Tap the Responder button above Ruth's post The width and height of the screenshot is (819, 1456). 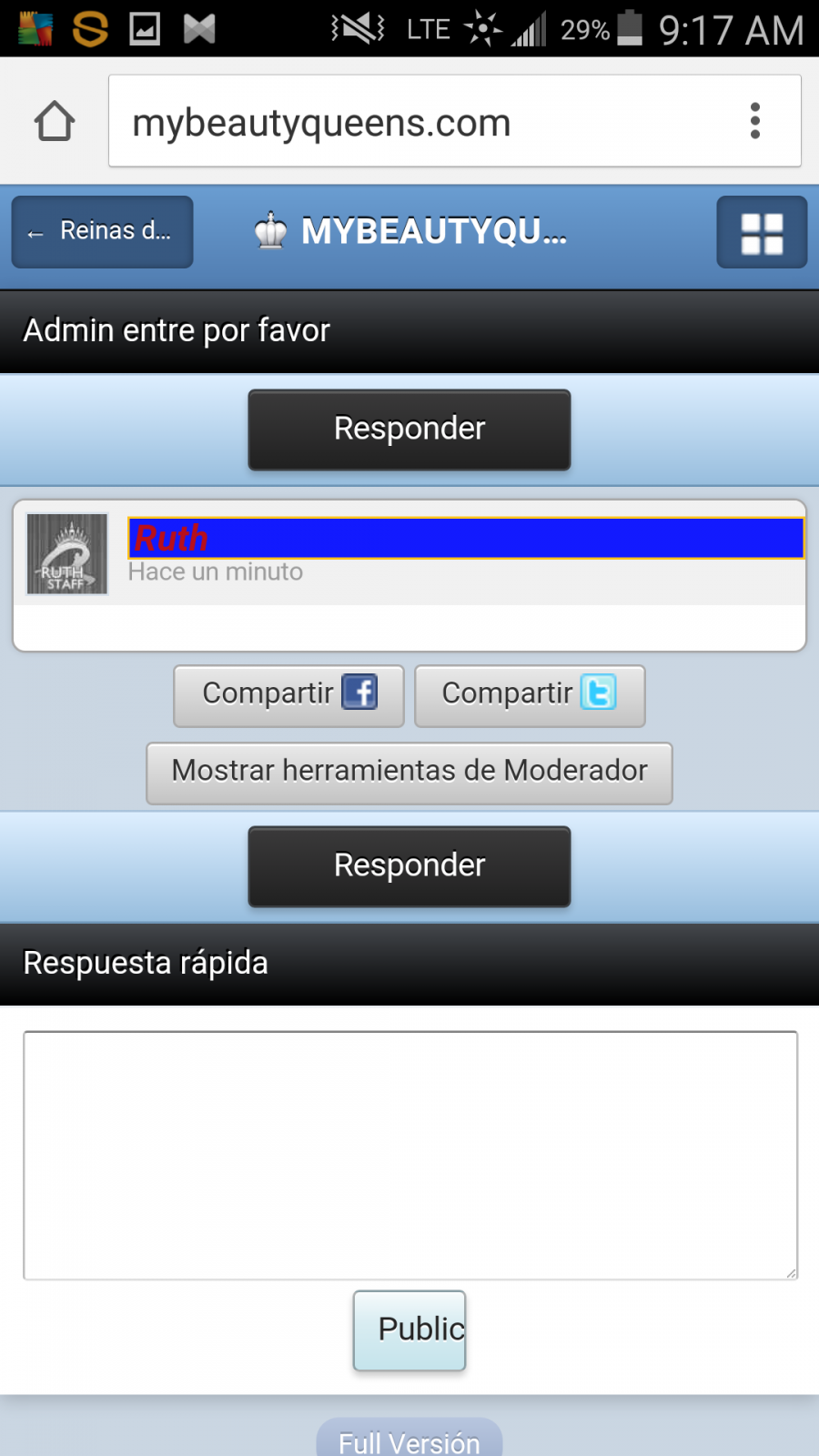409,430
